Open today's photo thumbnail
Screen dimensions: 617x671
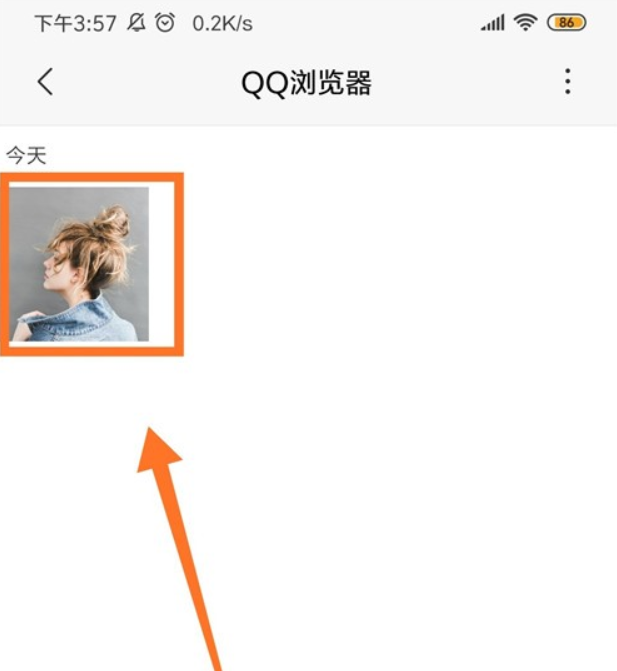tap(80, 264)
